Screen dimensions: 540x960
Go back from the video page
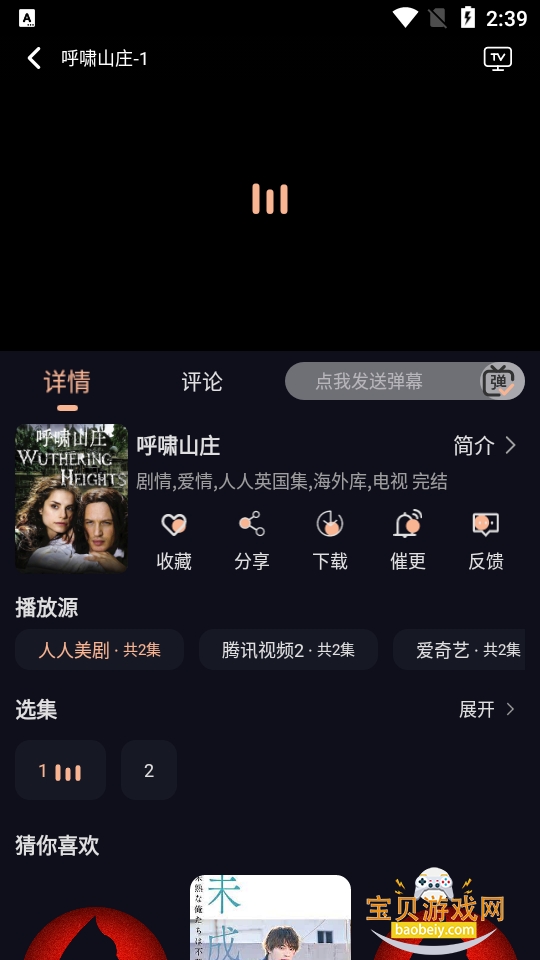coord(34,58)
